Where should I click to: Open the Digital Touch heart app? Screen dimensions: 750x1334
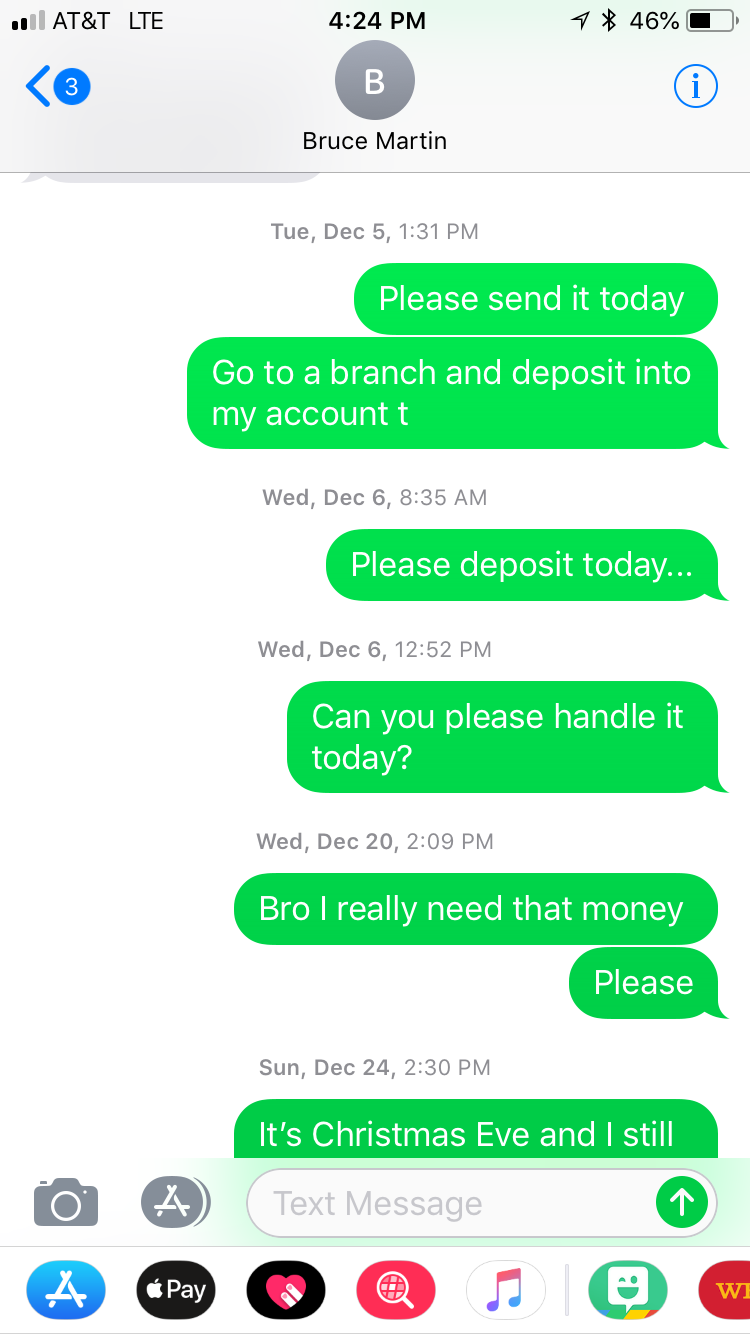click(286, 1290)
